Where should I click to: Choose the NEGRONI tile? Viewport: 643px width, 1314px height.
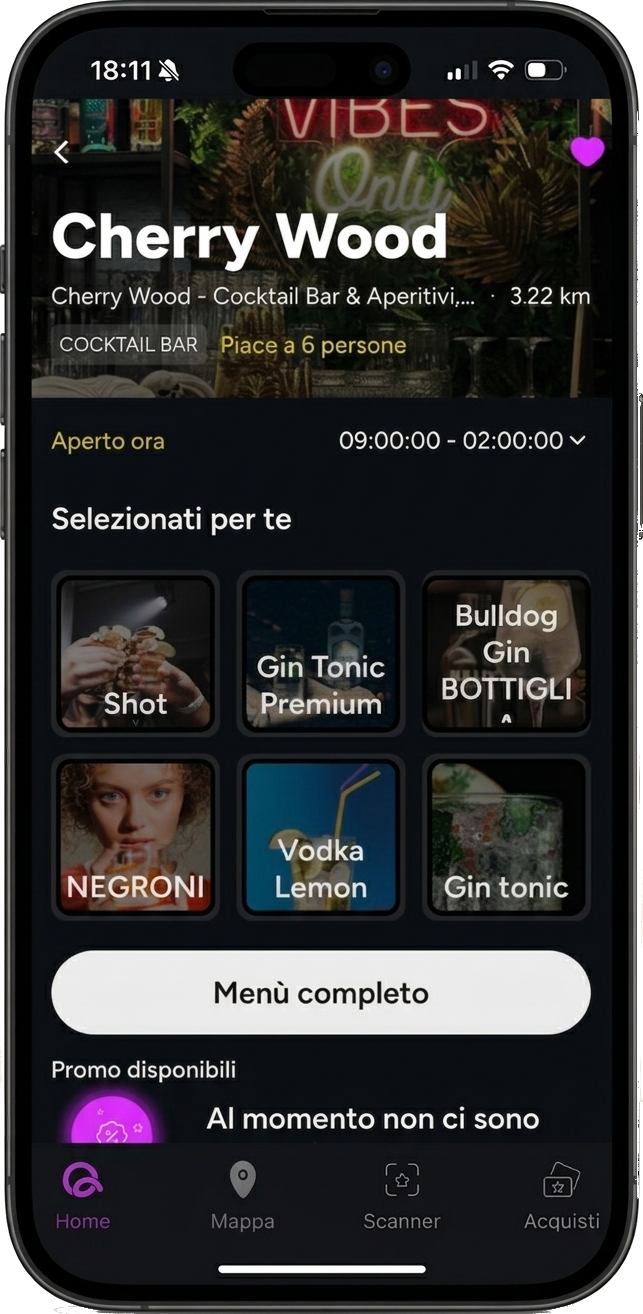[x=136, y=837]
